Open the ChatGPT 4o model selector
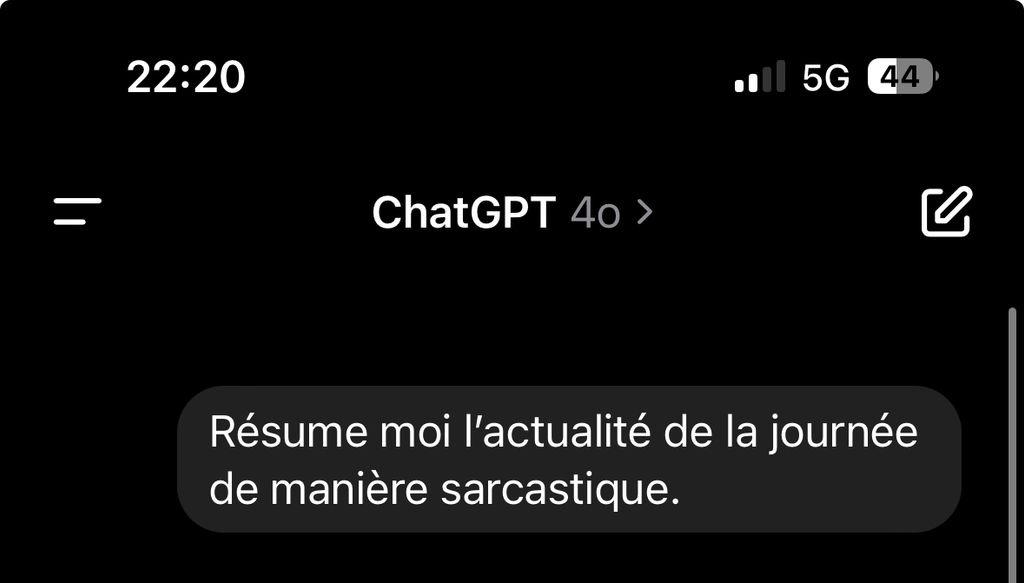This screenshot has width=1024, height=583. coord(512,213)
